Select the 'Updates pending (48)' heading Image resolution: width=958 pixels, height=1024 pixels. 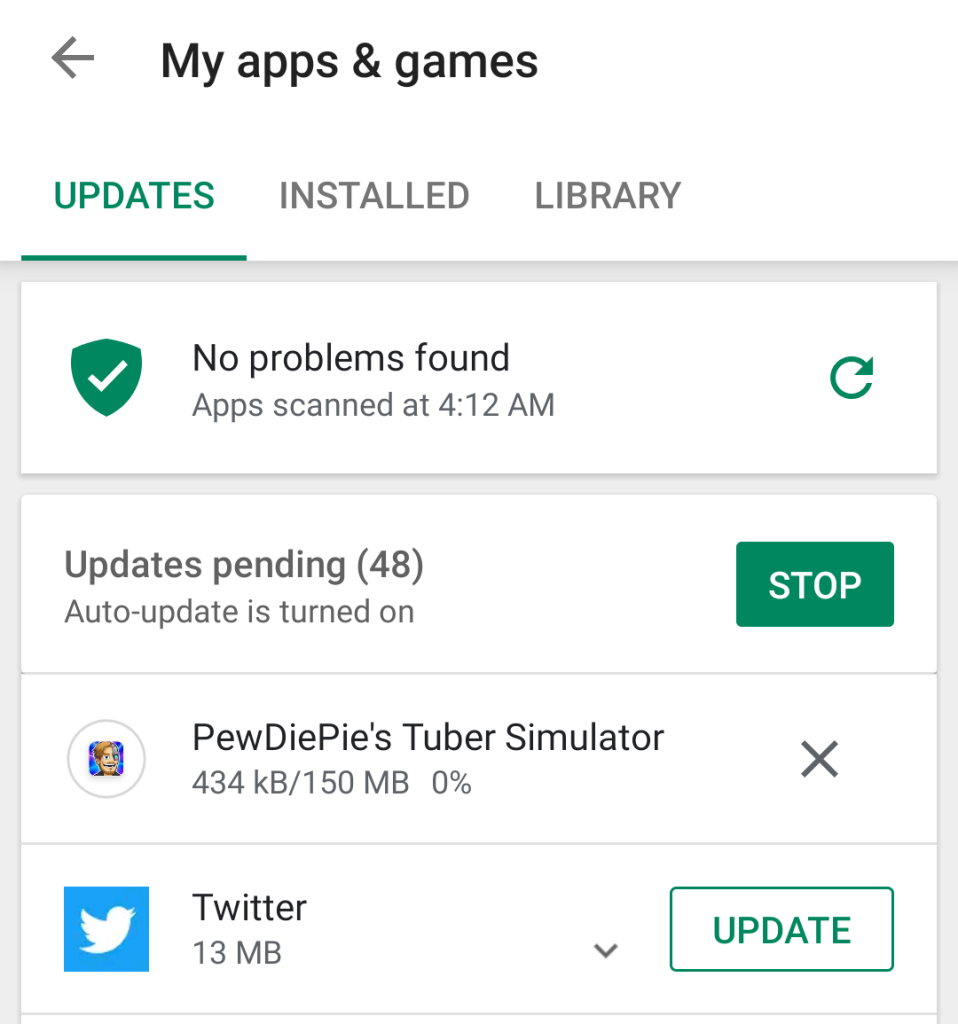tap(243, 564)
